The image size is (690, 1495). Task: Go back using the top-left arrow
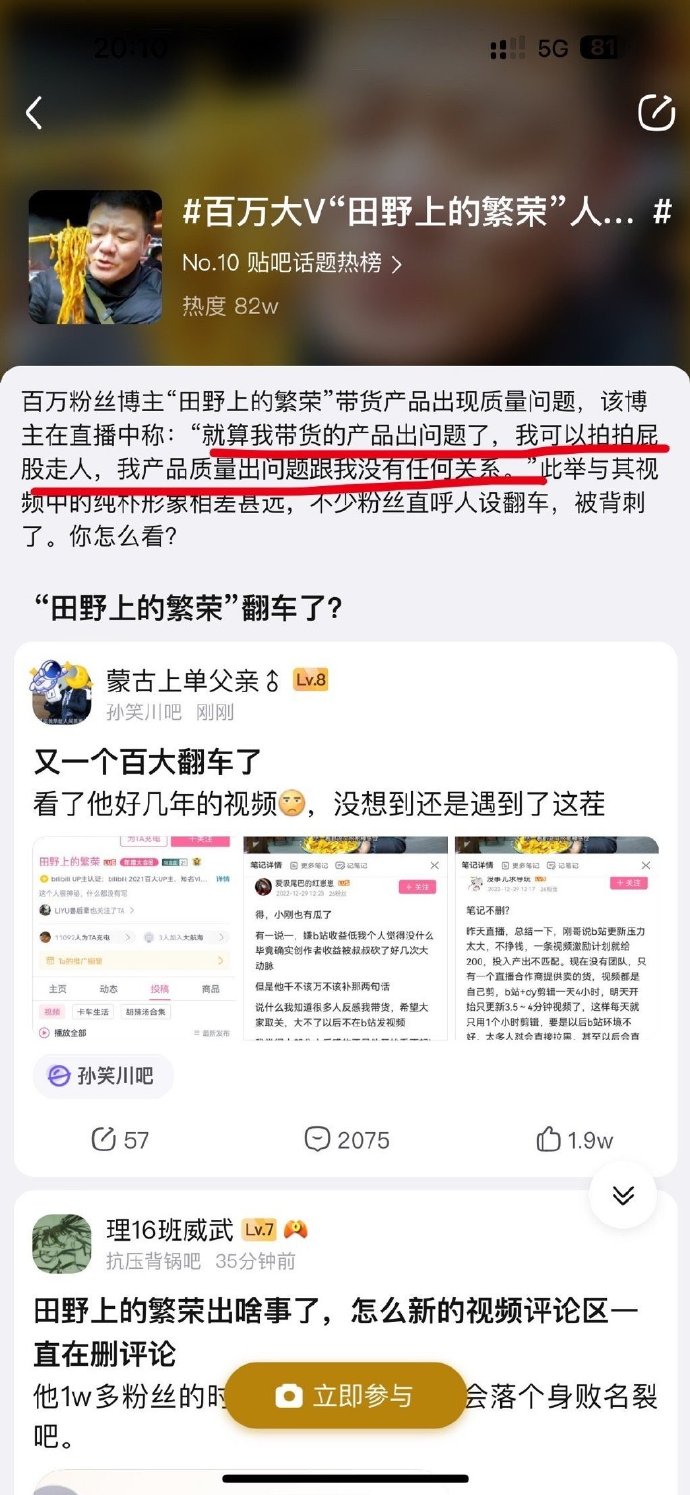[x=34, y=113]
